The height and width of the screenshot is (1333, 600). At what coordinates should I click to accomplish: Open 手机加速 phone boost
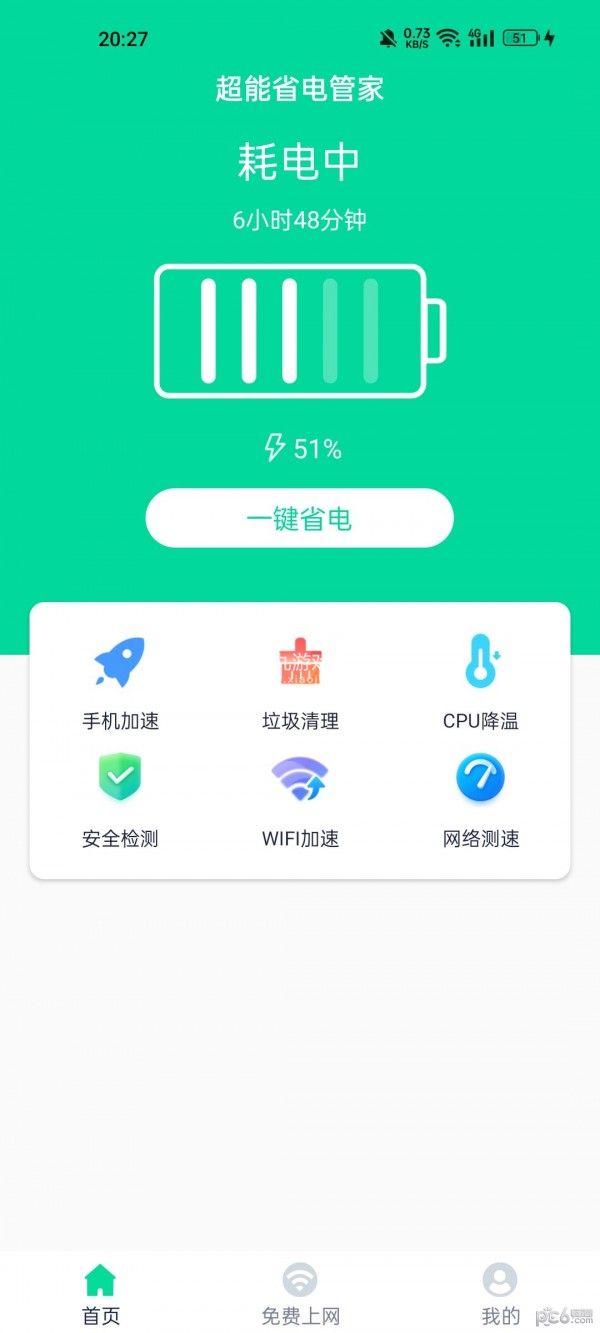[x=120, y=684]
